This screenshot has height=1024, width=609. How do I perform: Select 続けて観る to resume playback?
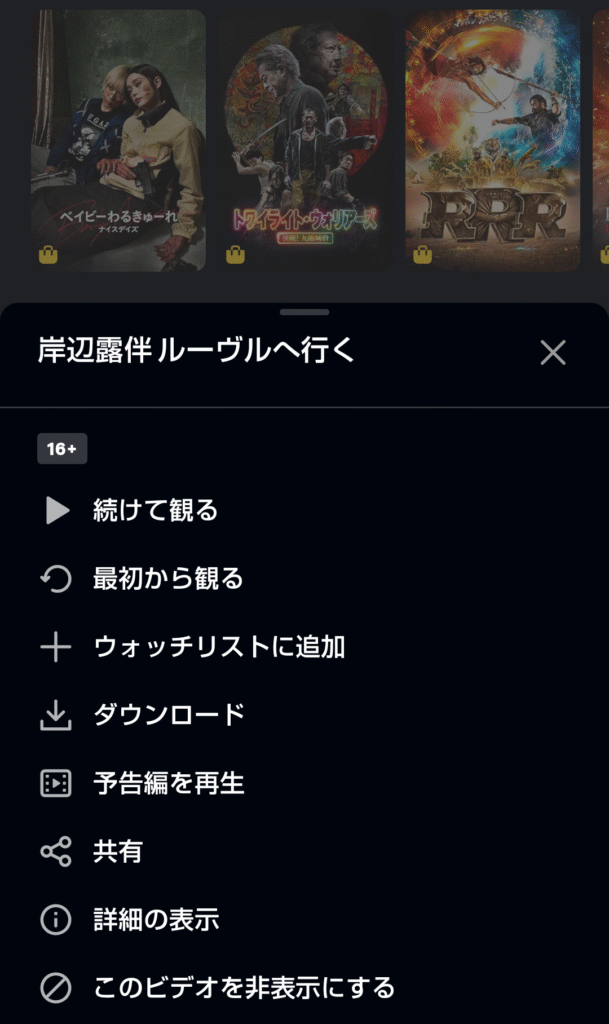[x=155, y=511]
